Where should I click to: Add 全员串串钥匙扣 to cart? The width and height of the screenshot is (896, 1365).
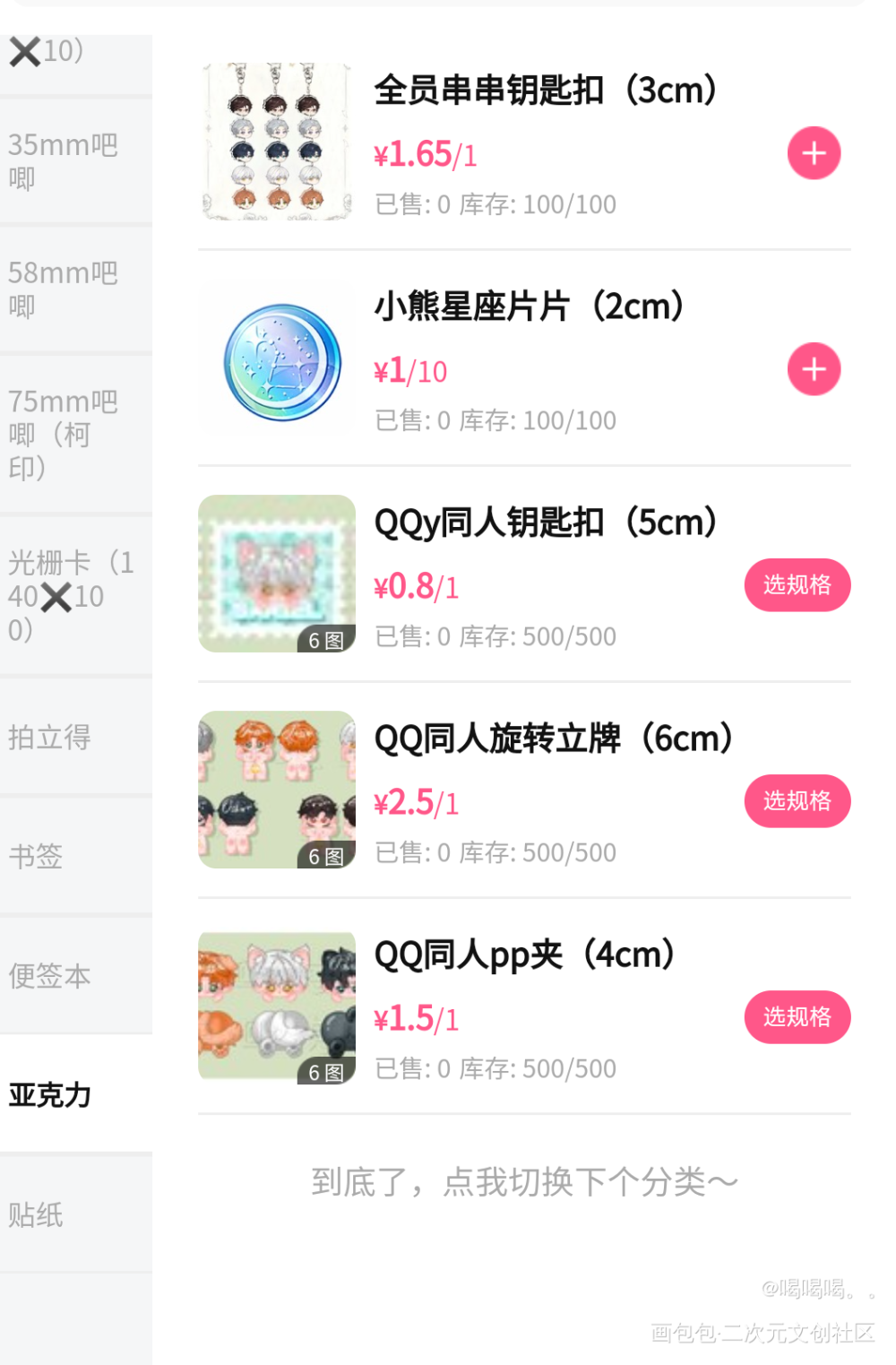point(814,153)
